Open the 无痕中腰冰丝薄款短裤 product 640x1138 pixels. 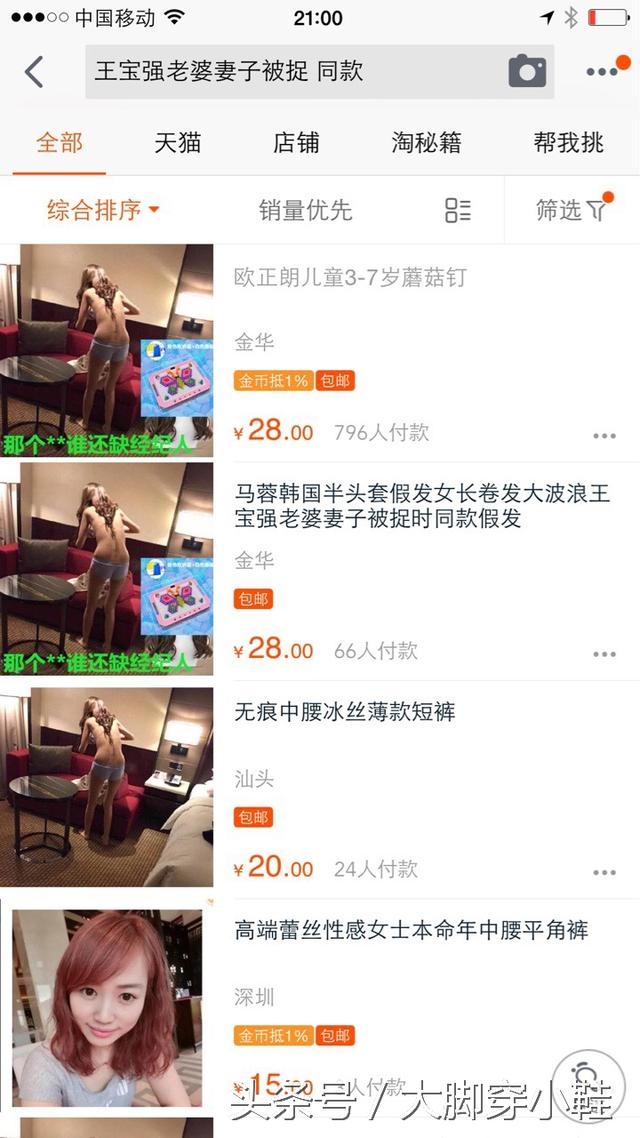[345, 712]
